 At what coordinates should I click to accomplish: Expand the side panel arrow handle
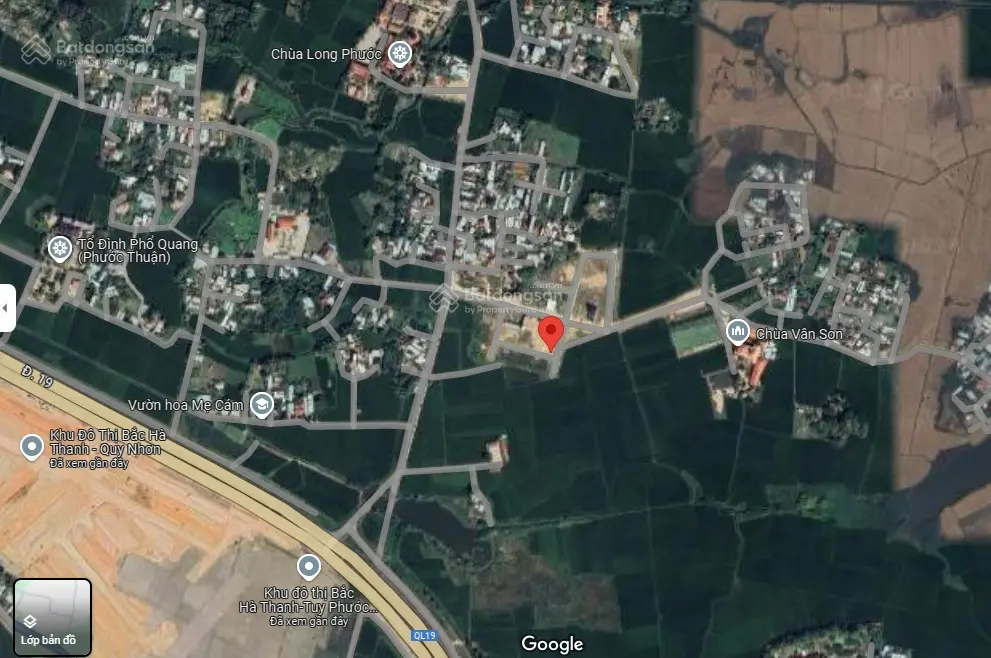[x=7, y=308]
